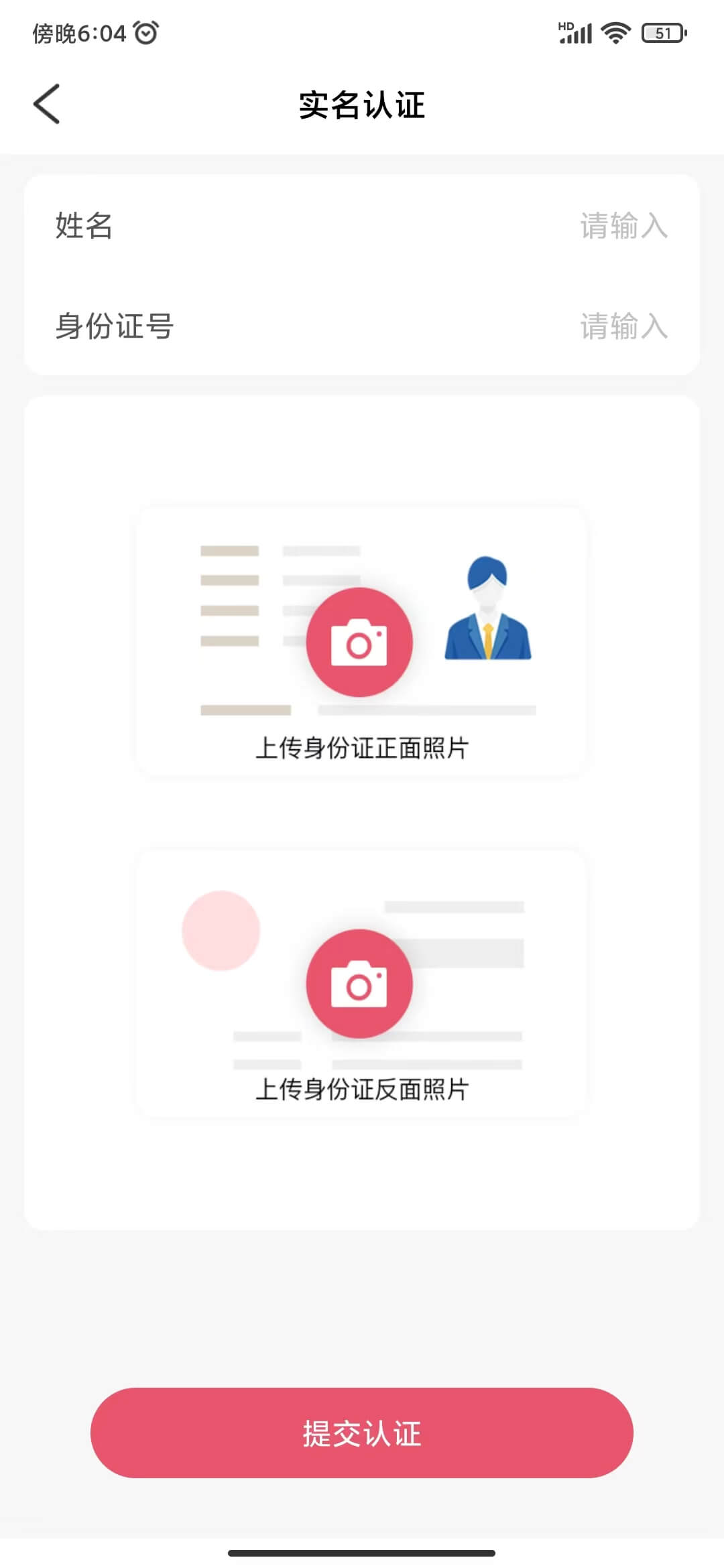Tap 请输入 placeholder next to 姓名
724x1568 pixels.
(x=623, y=227)
